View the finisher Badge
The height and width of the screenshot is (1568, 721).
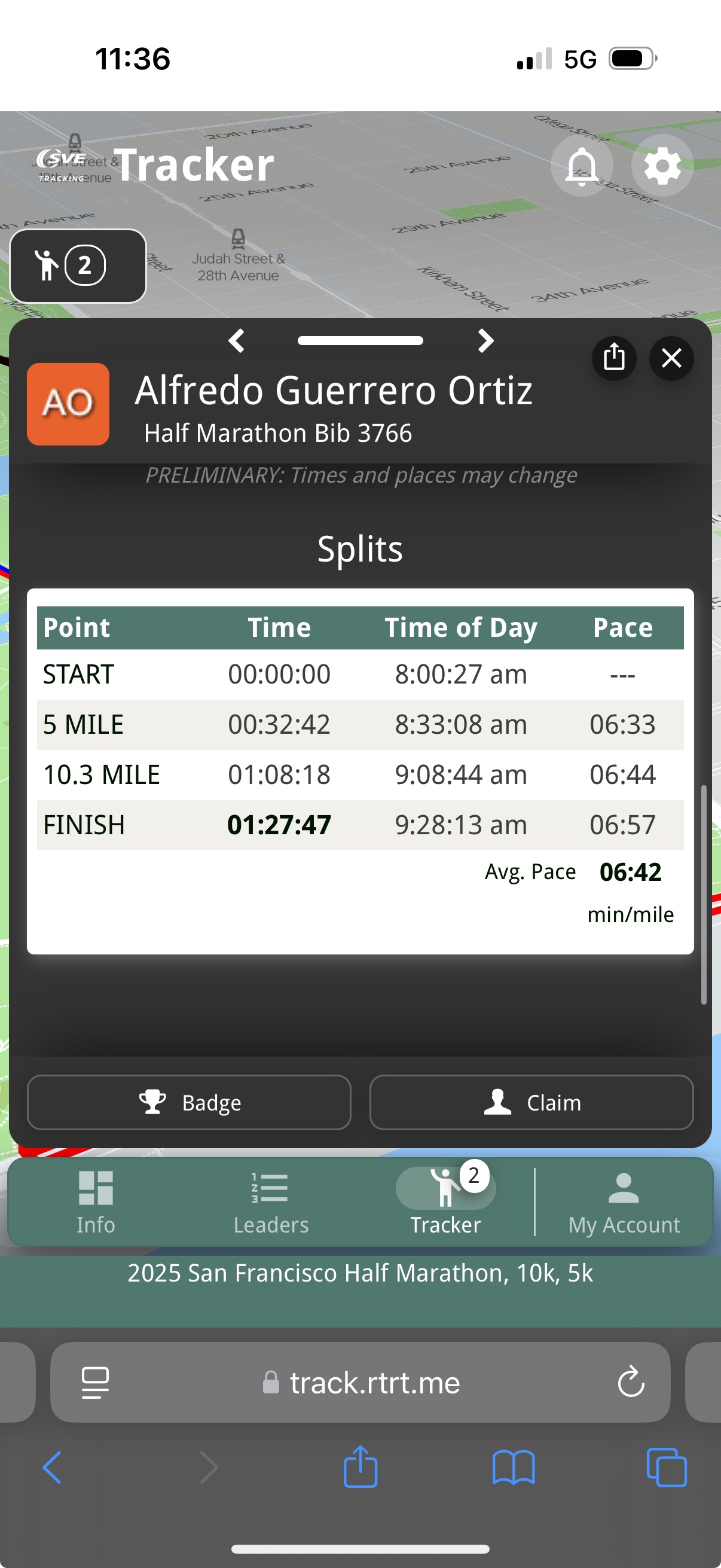[190, 1102]
